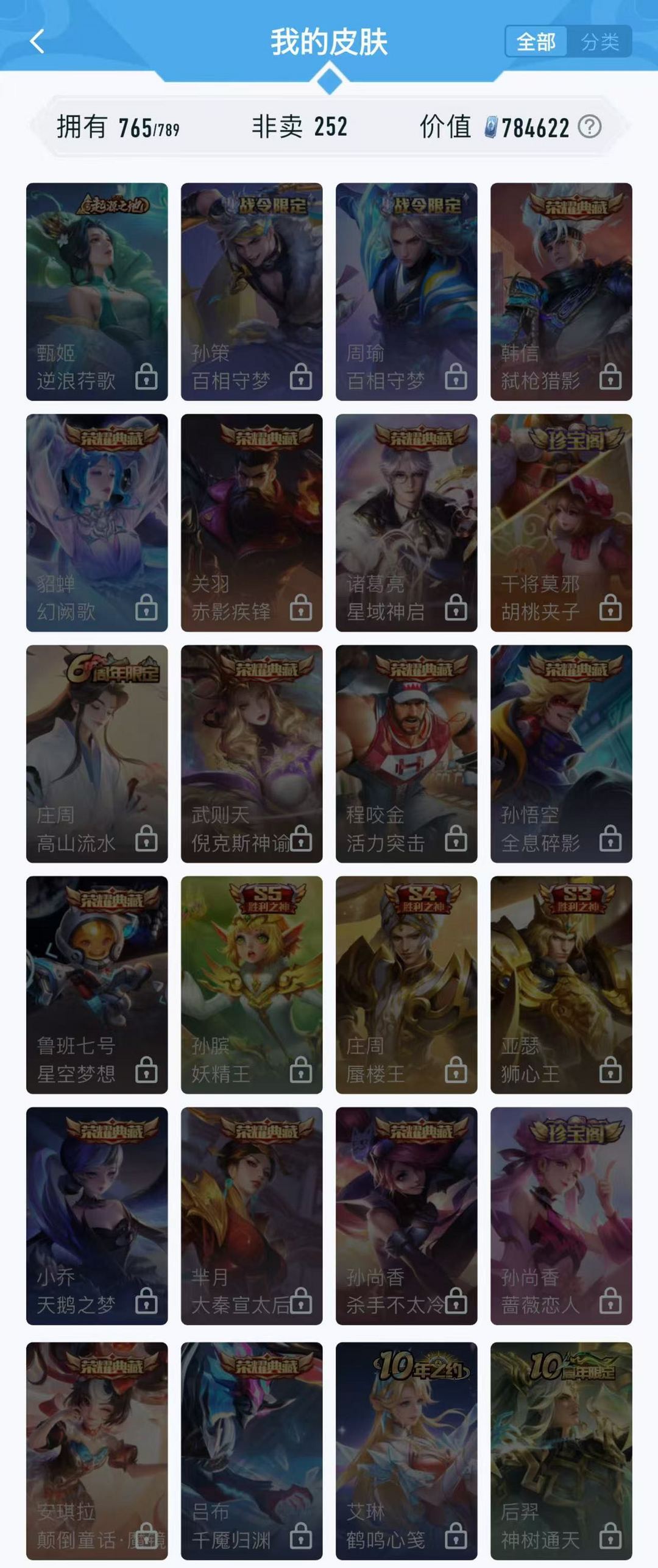Switch to the 分类 tab
This screenshot has width=658, height=1568.
tap(600, 42)
